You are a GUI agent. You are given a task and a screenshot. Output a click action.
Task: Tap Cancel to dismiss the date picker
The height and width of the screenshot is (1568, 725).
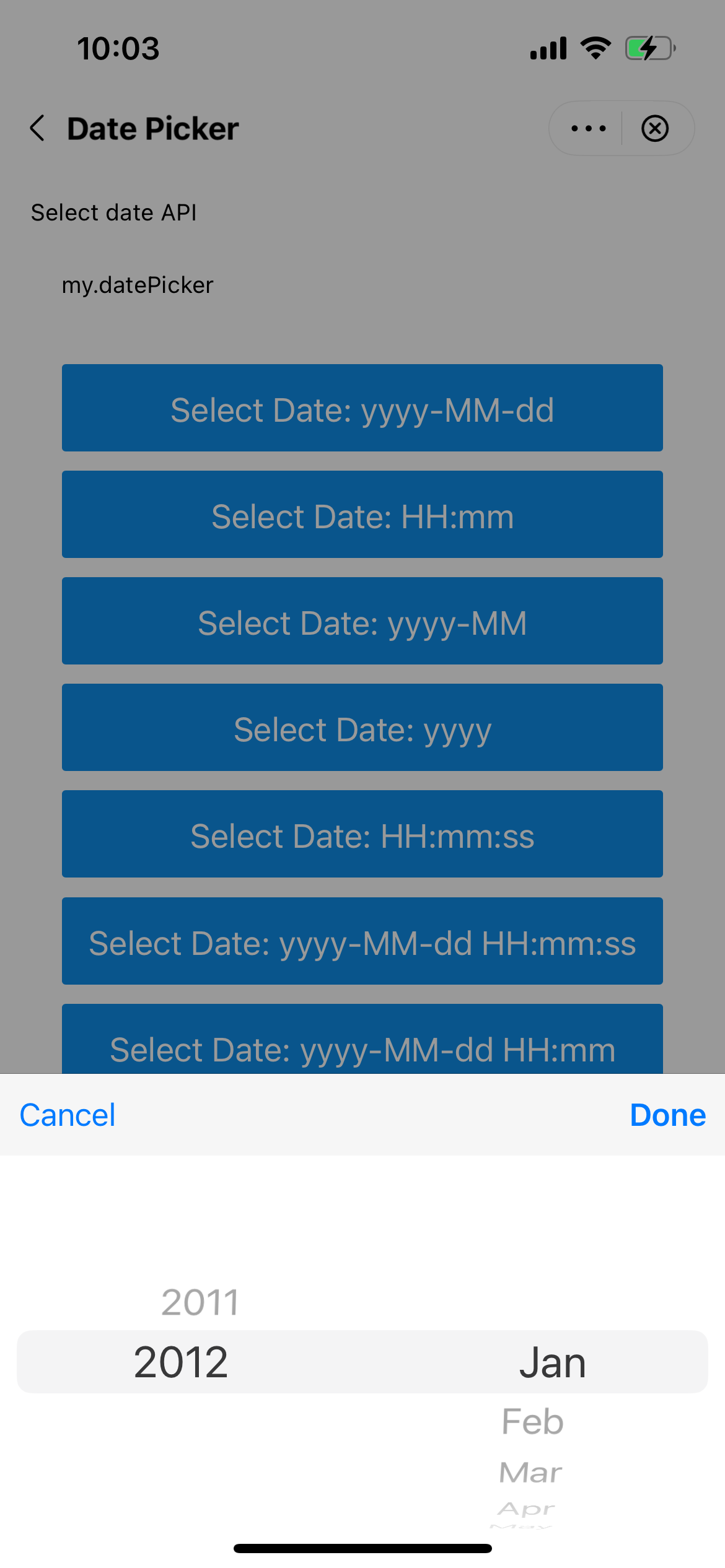tap(68, 1115)
